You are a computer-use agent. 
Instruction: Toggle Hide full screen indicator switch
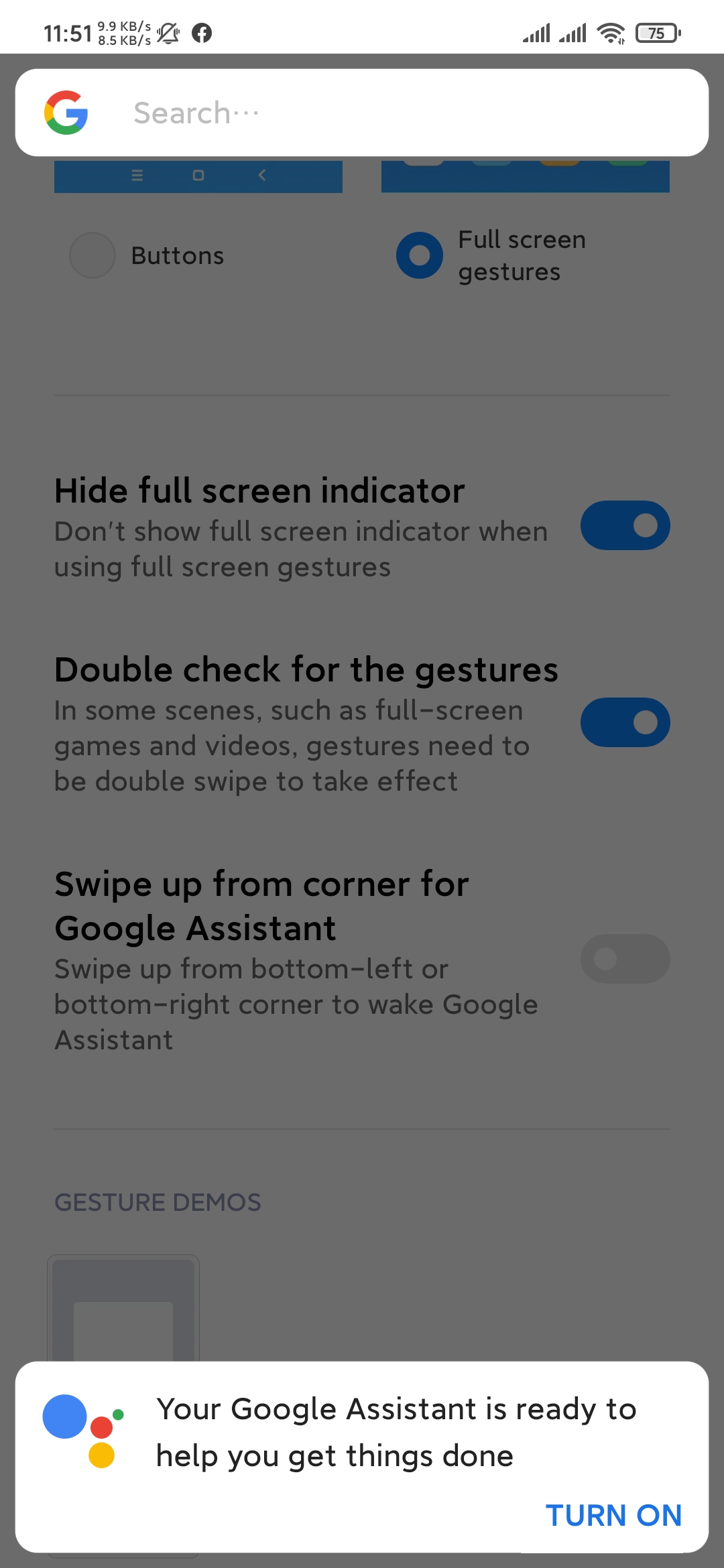point(625,525)
